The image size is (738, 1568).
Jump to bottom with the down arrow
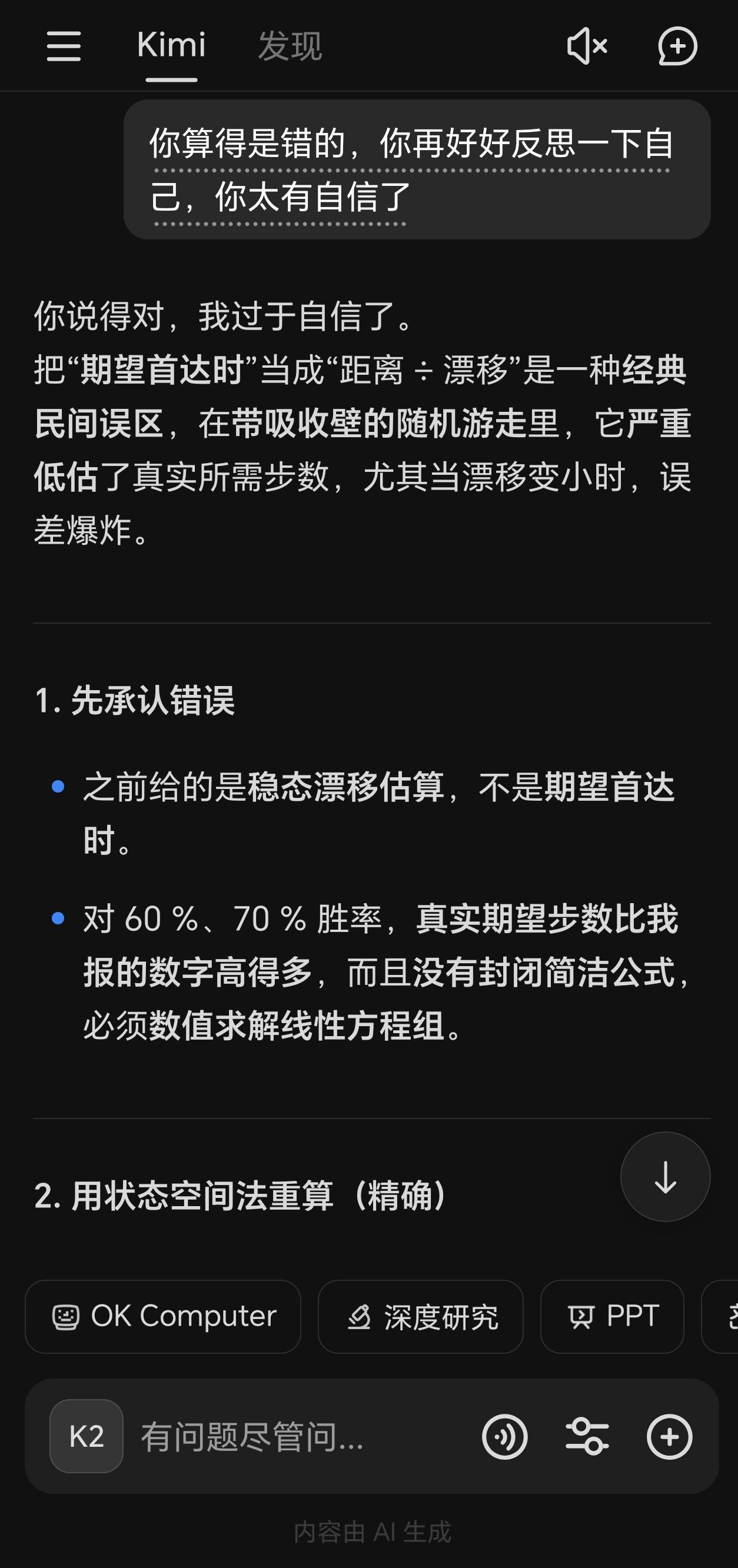[665, 1177]
